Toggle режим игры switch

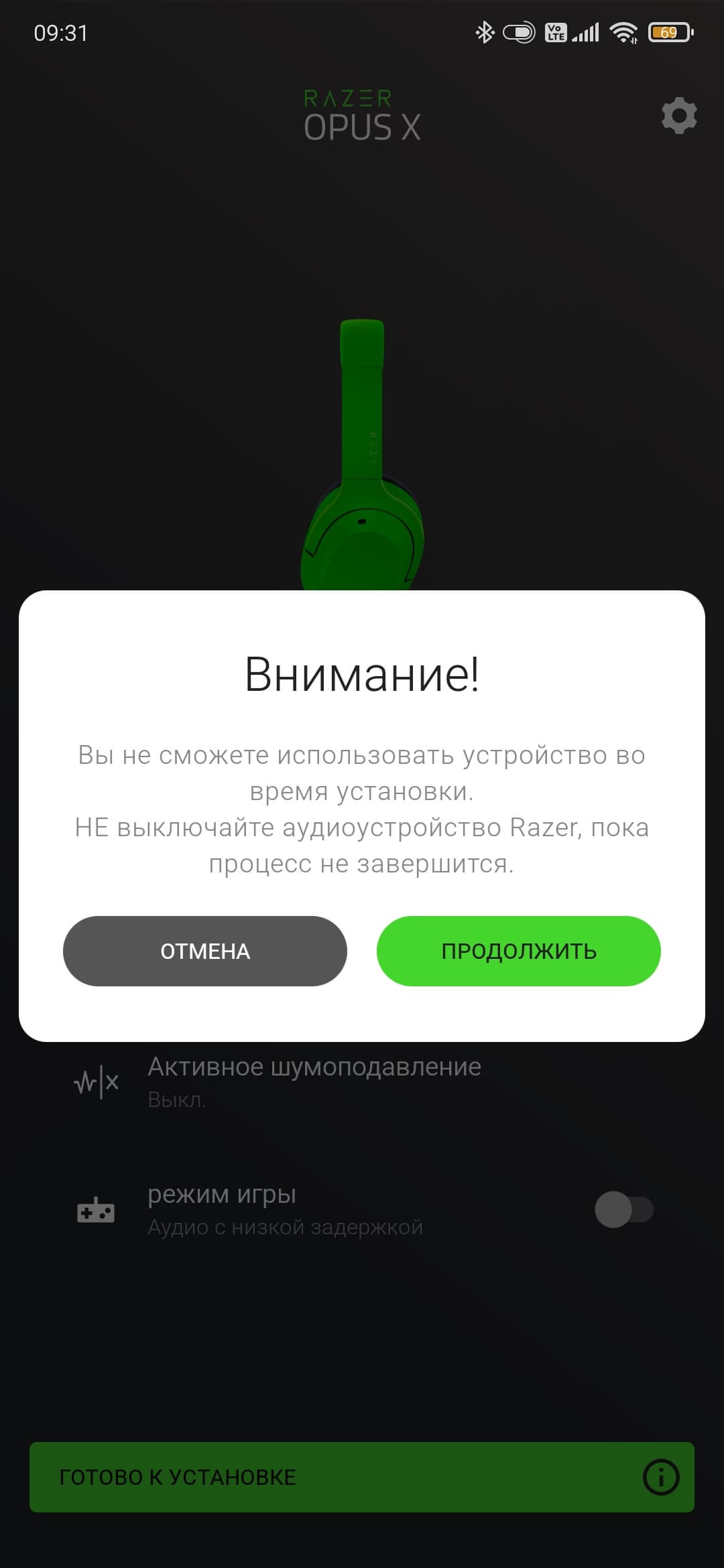pyautogui.click(x=624, y=1210)
